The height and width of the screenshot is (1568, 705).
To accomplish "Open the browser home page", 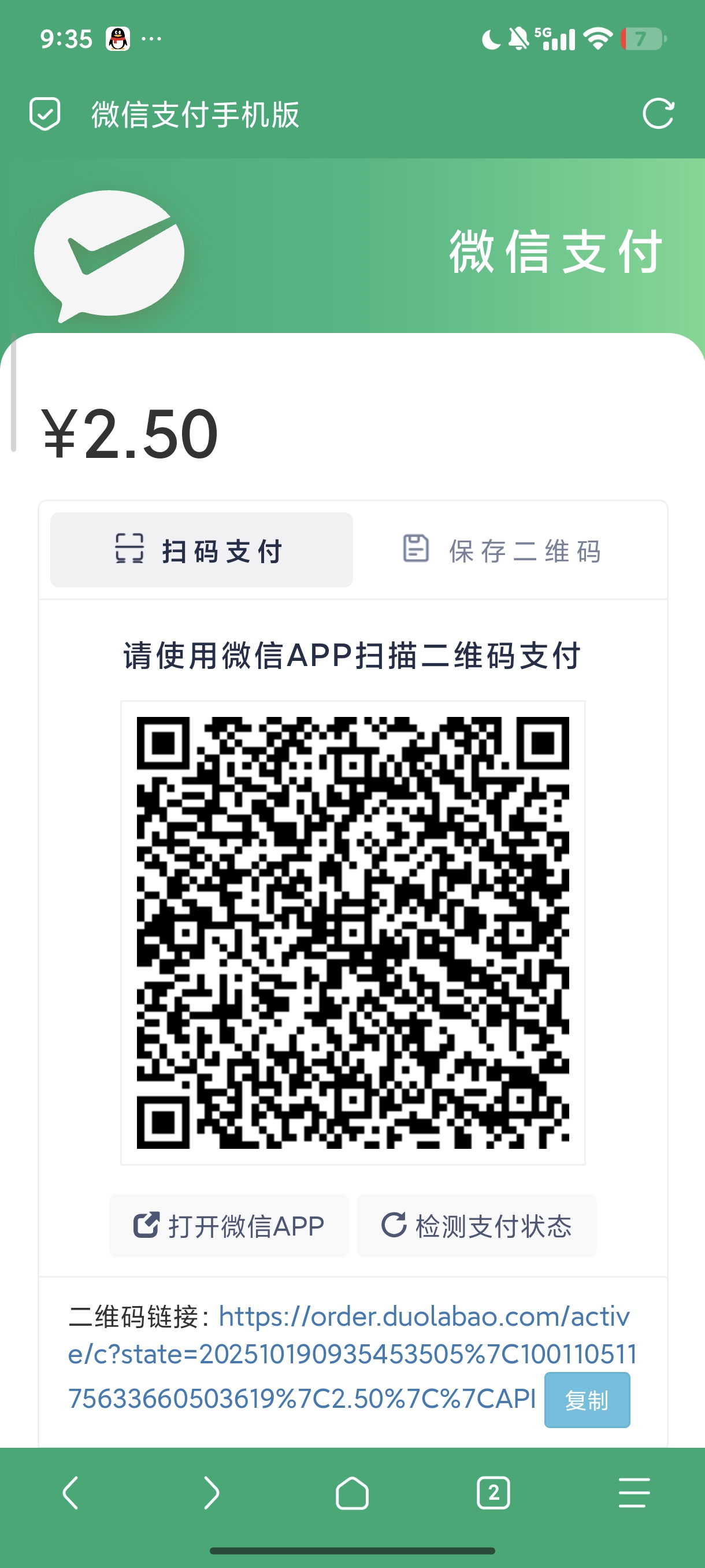I will coord(352,1492).
